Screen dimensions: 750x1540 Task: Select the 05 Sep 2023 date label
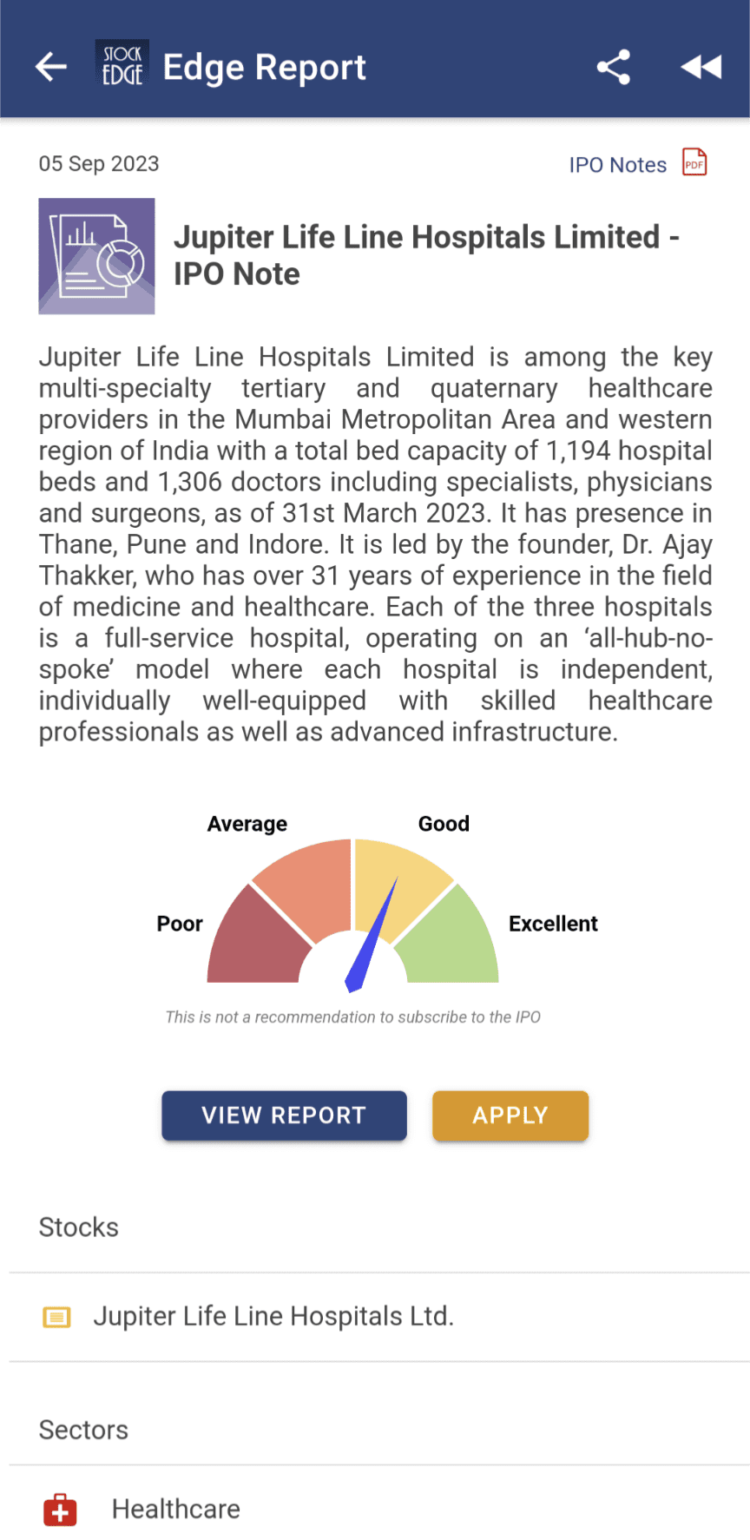pos(98,163)
